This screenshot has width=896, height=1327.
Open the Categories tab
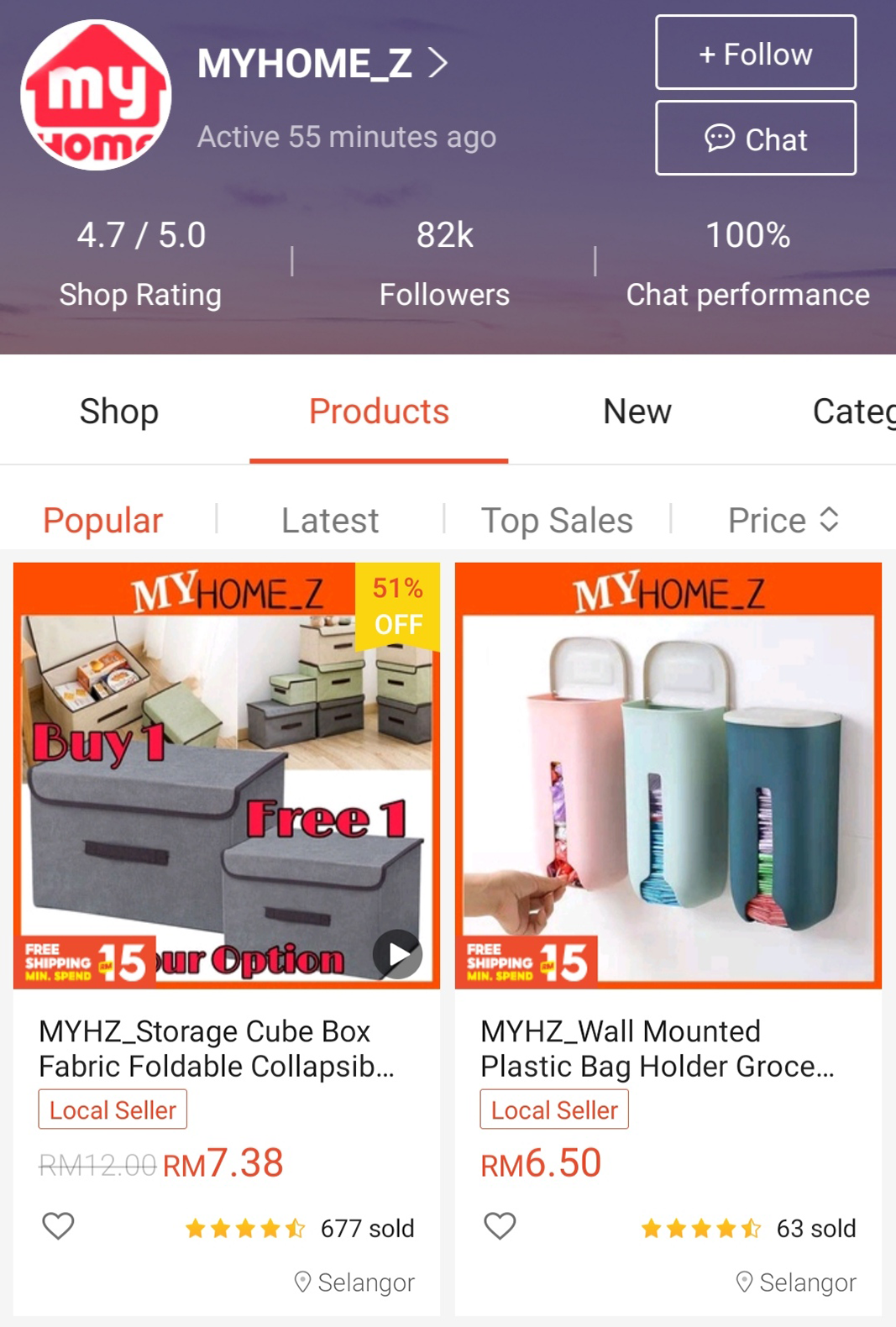click(852, 412)
